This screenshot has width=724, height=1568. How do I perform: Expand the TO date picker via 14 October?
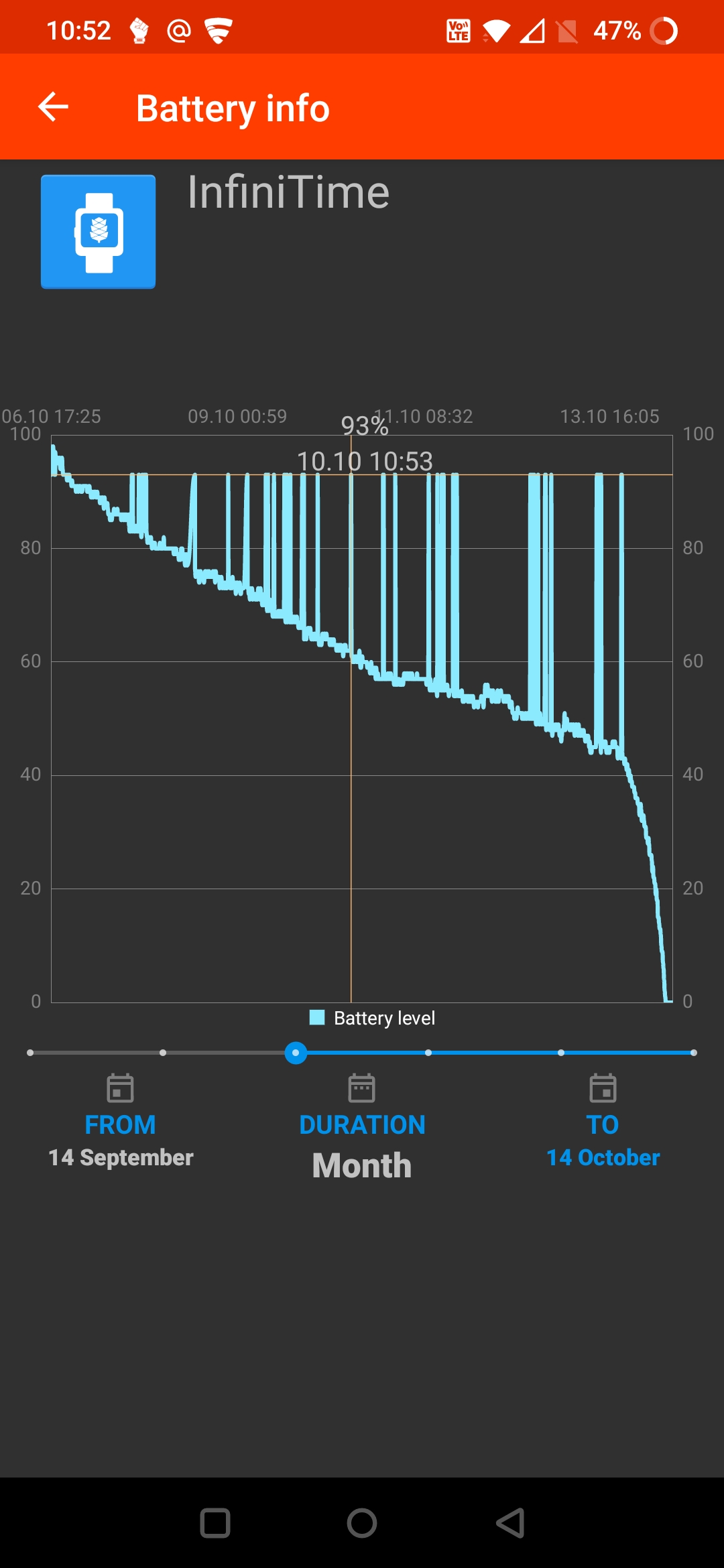pos(603,1157)
